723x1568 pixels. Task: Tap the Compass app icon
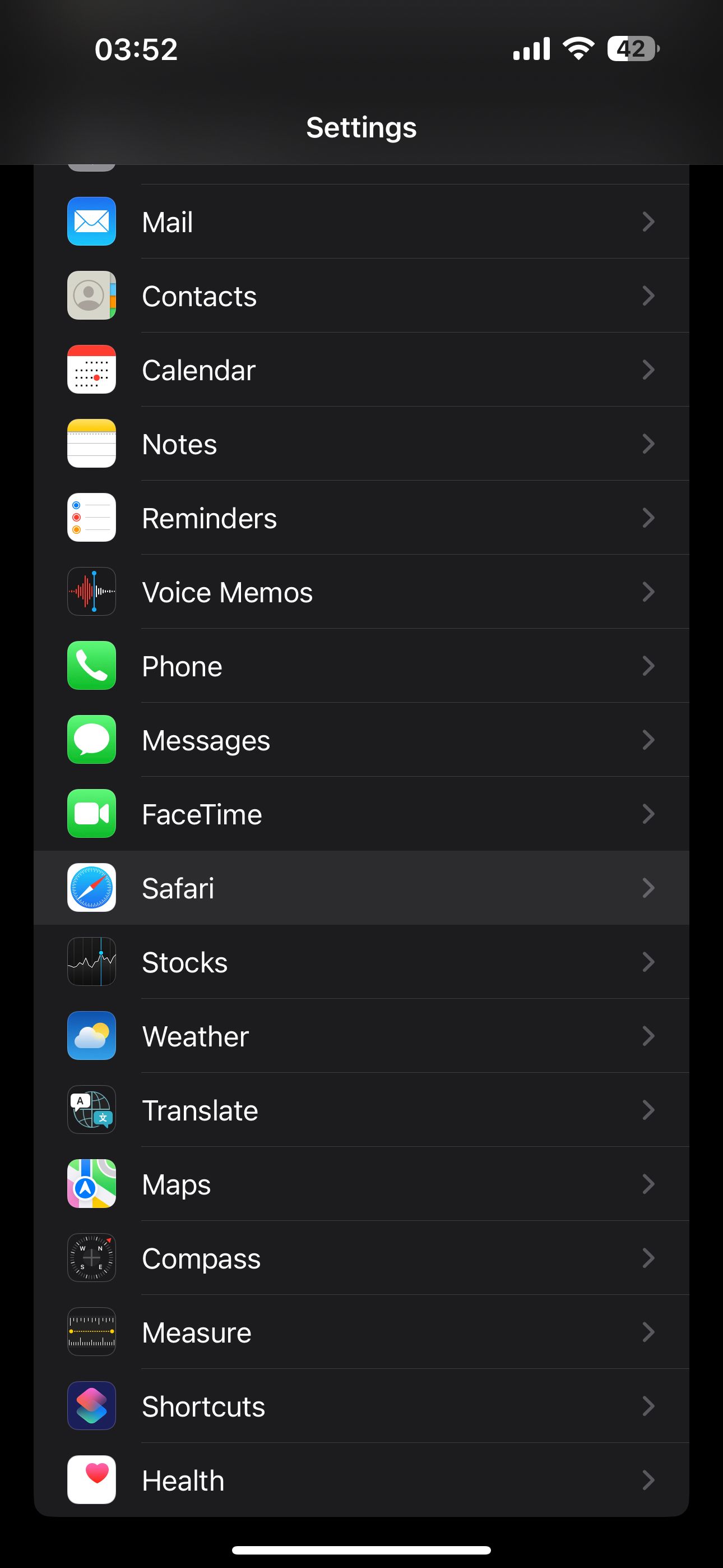(x=91, y=1258)
